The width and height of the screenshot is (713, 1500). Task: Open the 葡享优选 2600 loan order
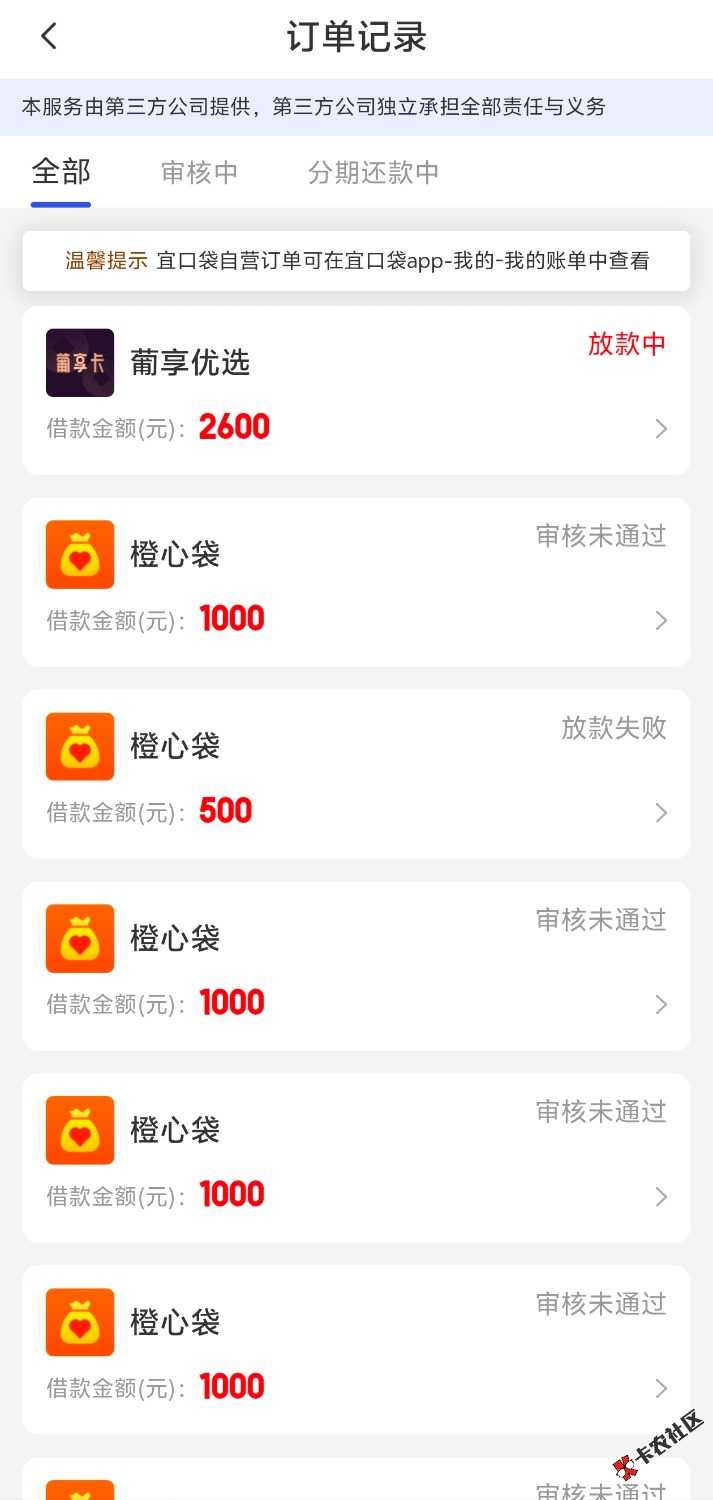pyautogui.click(x=356, y=390)
